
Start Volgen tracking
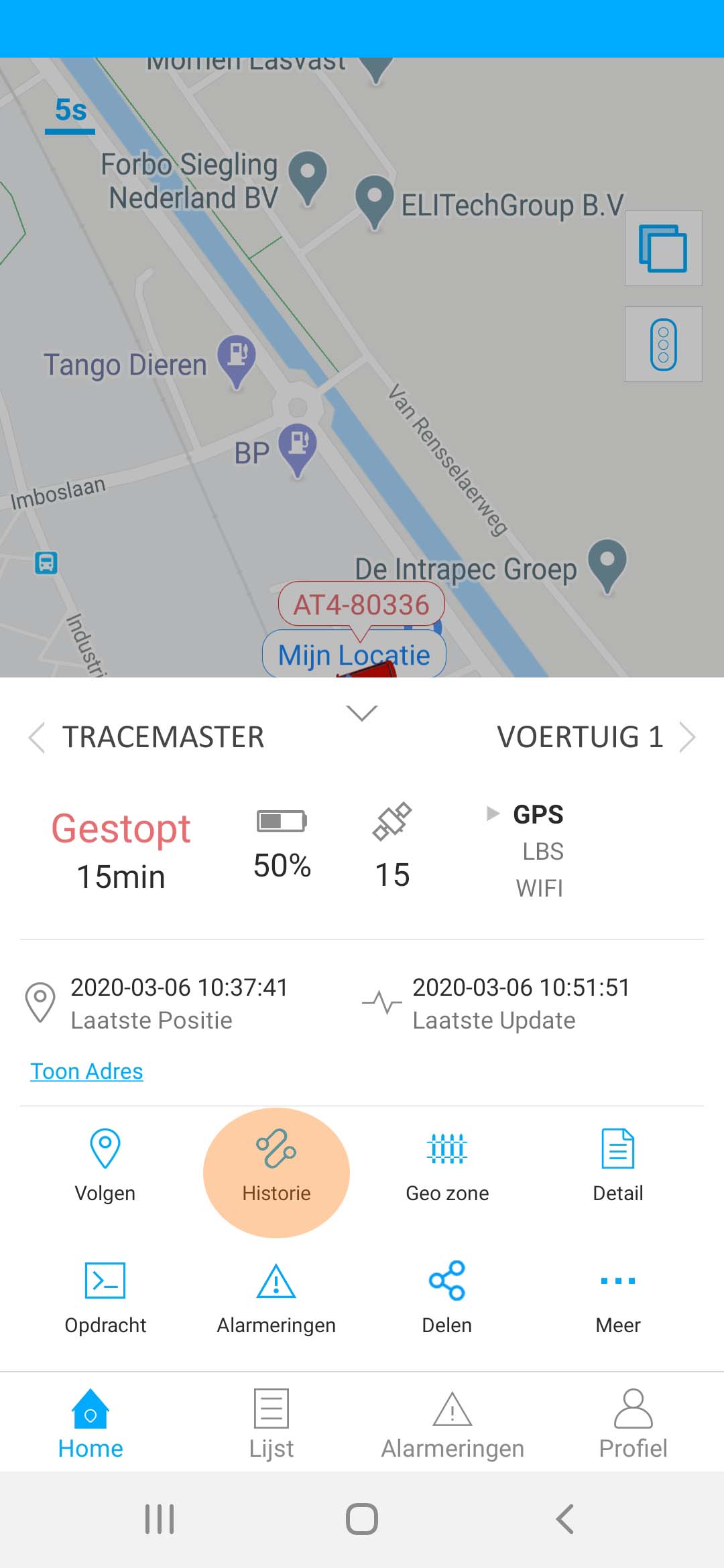(105, 1166)
